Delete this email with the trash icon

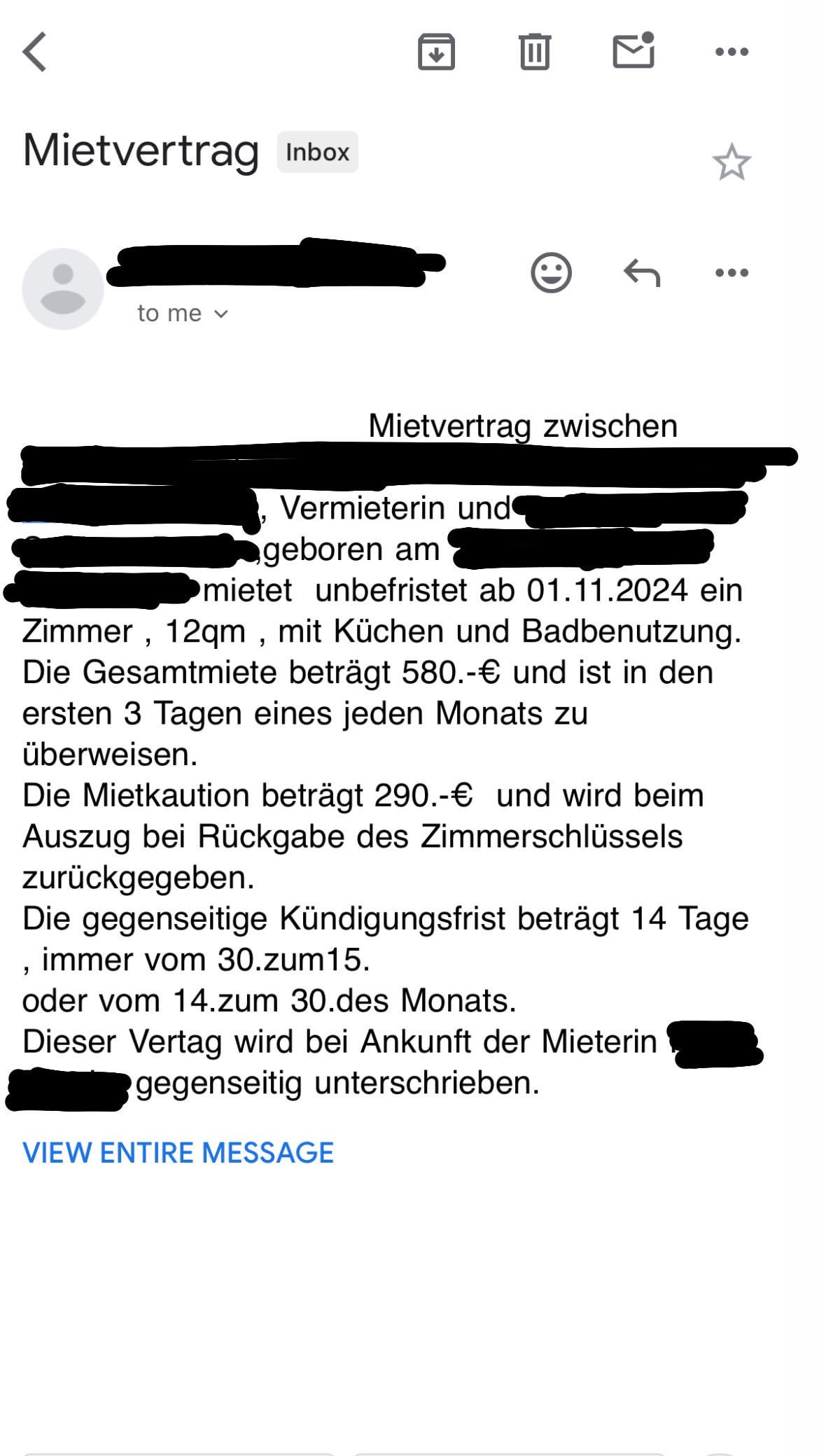(535, 51)
